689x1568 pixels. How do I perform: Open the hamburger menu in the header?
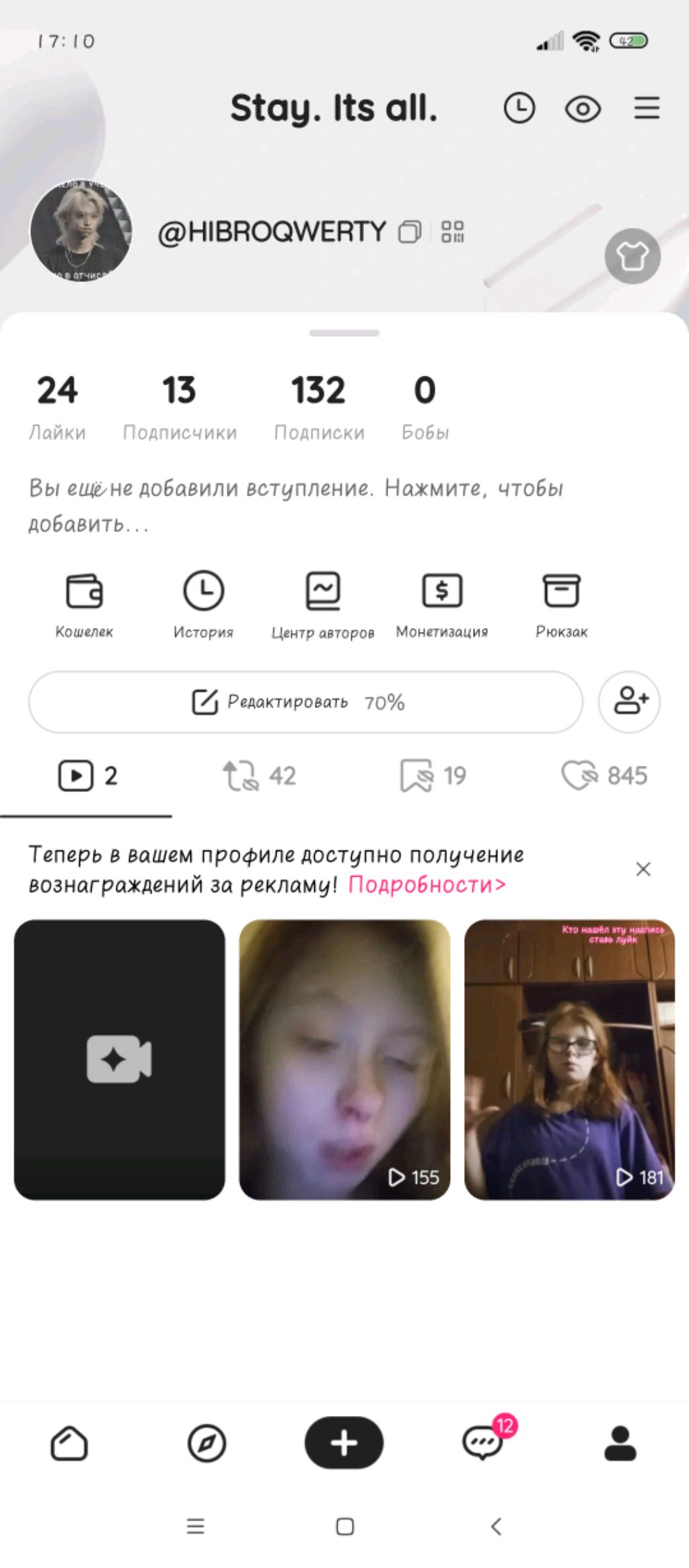pyautogui.click(x=647, y=108)
